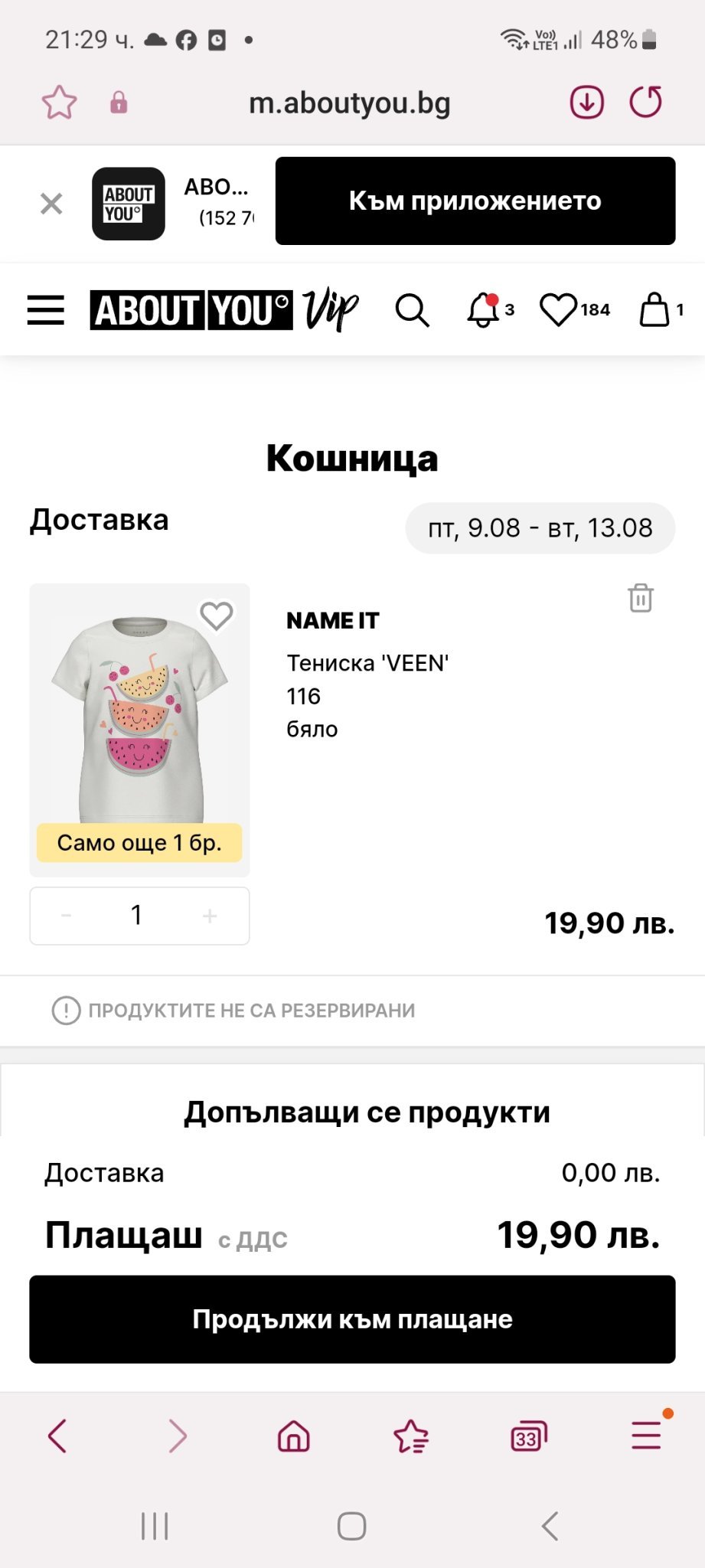
Task: Tap 'Продължи към плащане' to checkout
Action: click(x=352, y=1319)
